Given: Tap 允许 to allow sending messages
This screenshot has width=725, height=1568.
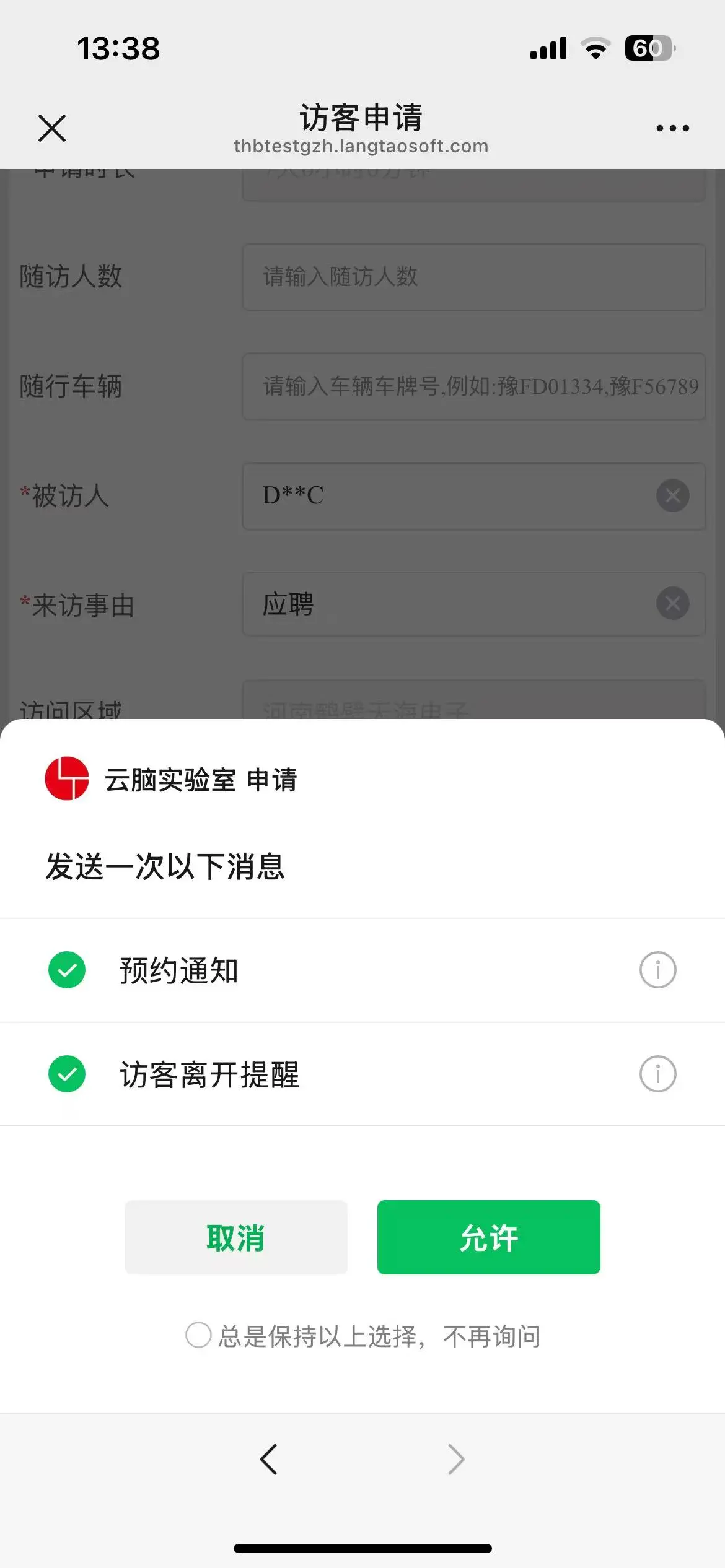Looking at the screenshot, I should tap(488, 1237).
